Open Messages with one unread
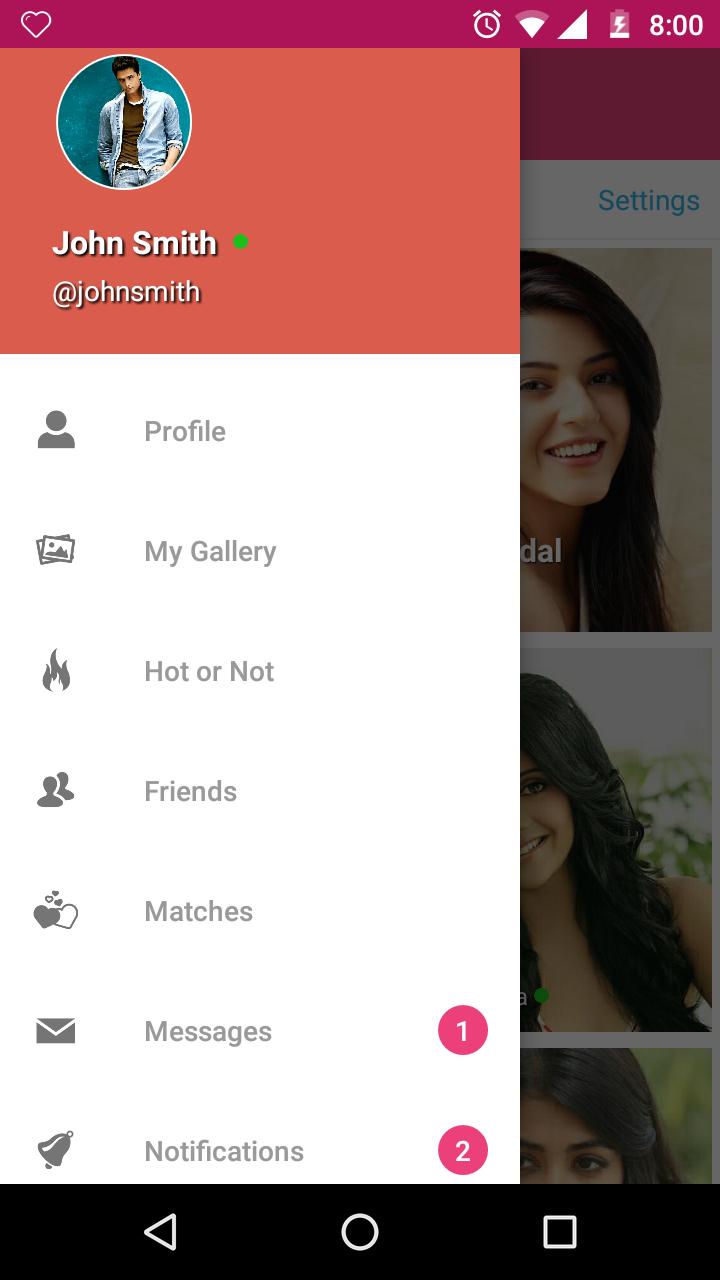The image size is (720, 1280). pyautogui.click(x=208, y=1031)
